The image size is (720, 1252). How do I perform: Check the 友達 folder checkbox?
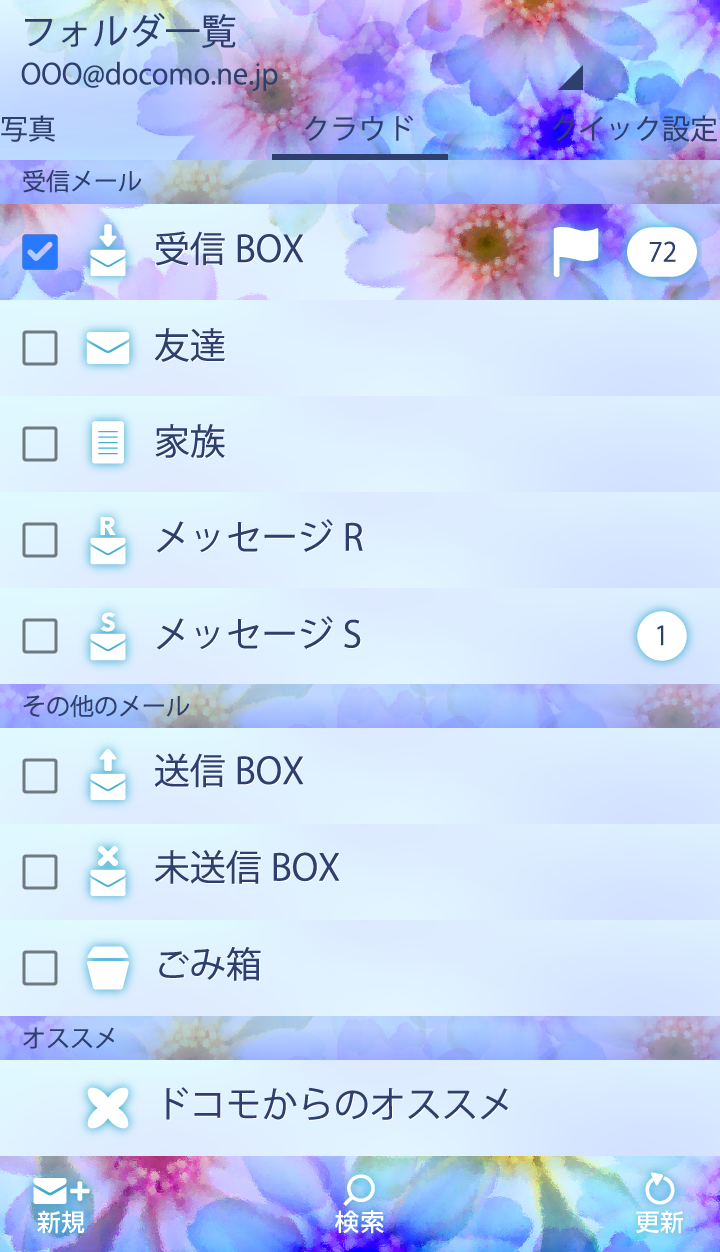[x=40, y=348]
